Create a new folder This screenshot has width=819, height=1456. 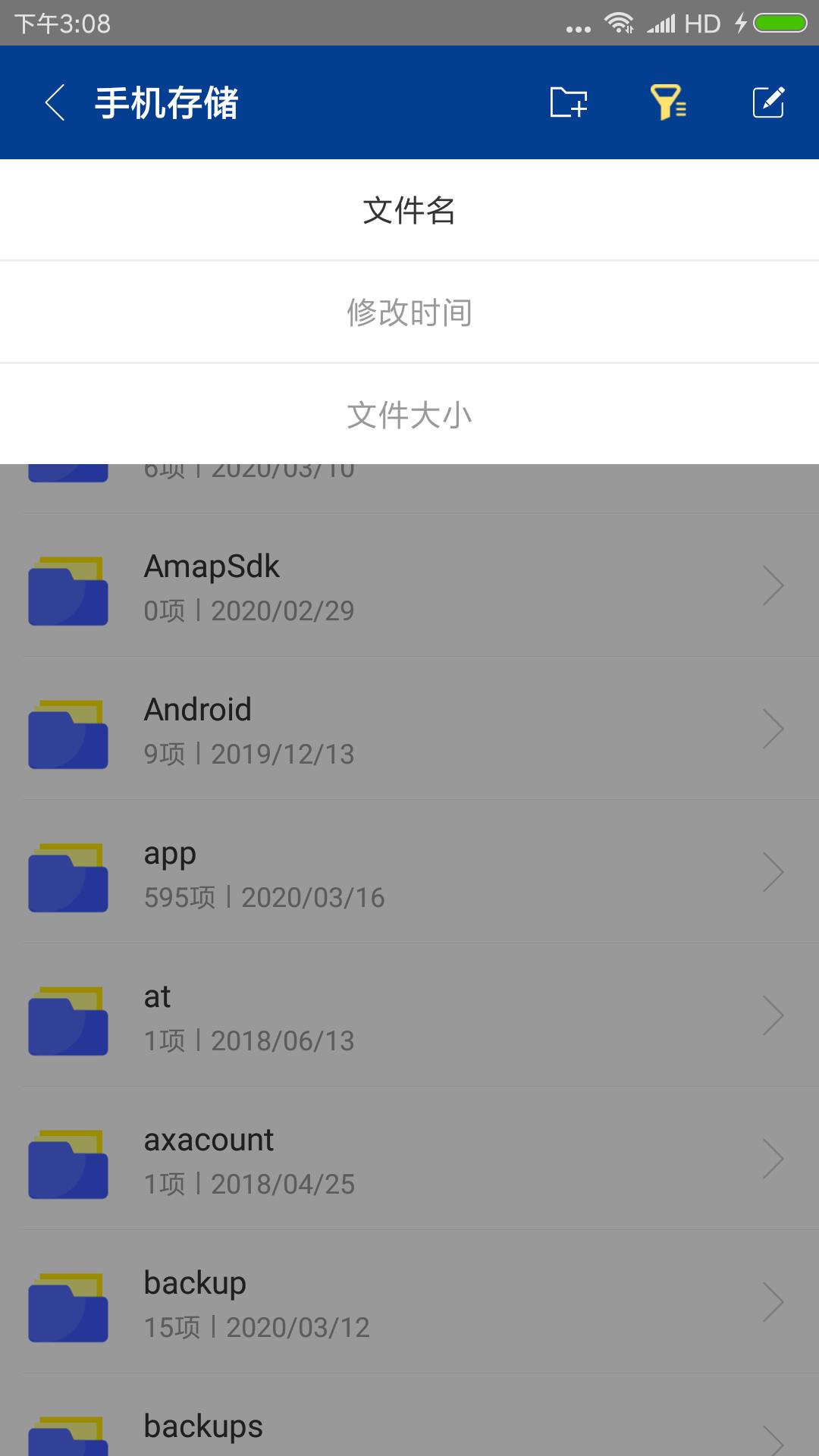[x=569, y=102]
